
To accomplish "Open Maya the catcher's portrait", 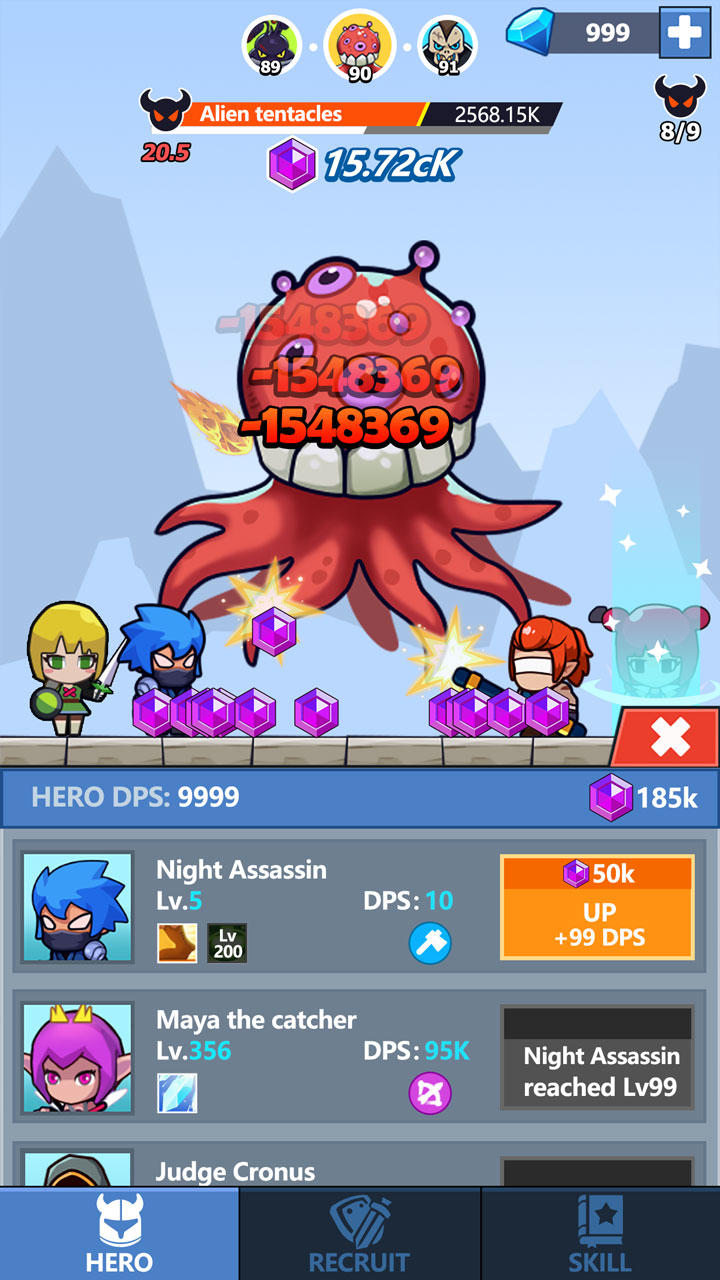I will pos(78,1058).
